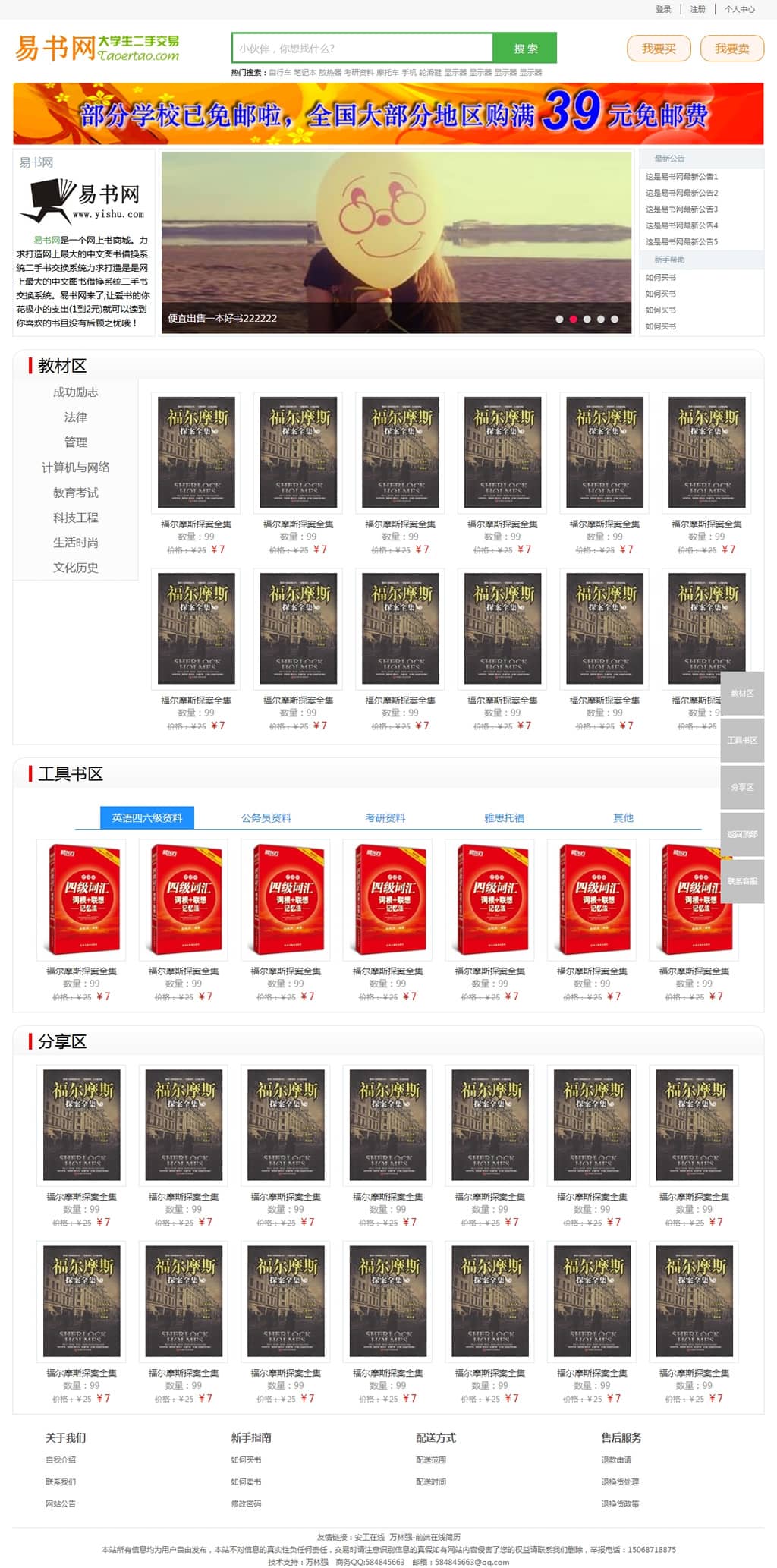The width and height of the screenshot is (777, 1568).
Task: Switch to the 公务员资料 tab
Action: (x=266, y=817)
